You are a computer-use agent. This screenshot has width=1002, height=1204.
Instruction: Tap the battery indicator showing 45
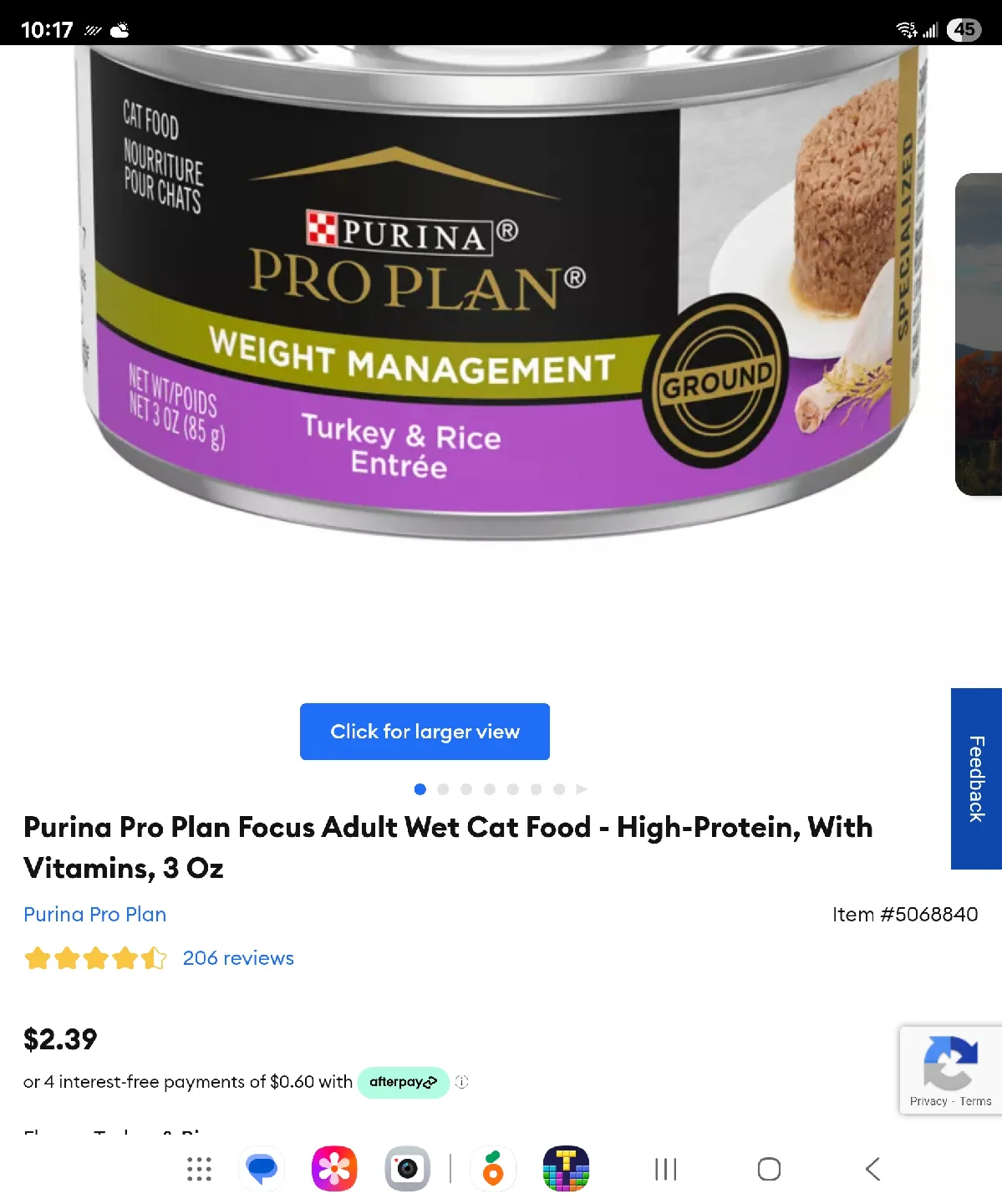point(964,28)
